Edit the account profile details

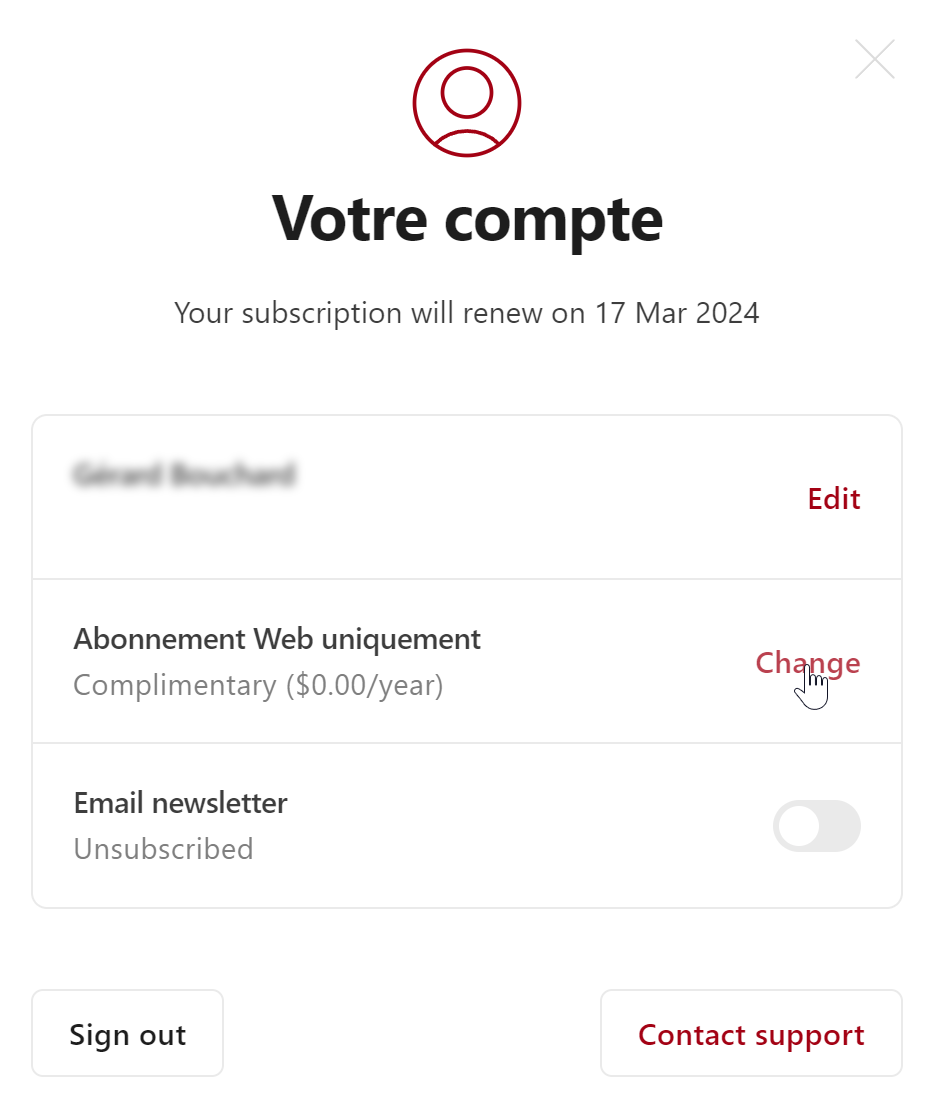click(834, 499)
